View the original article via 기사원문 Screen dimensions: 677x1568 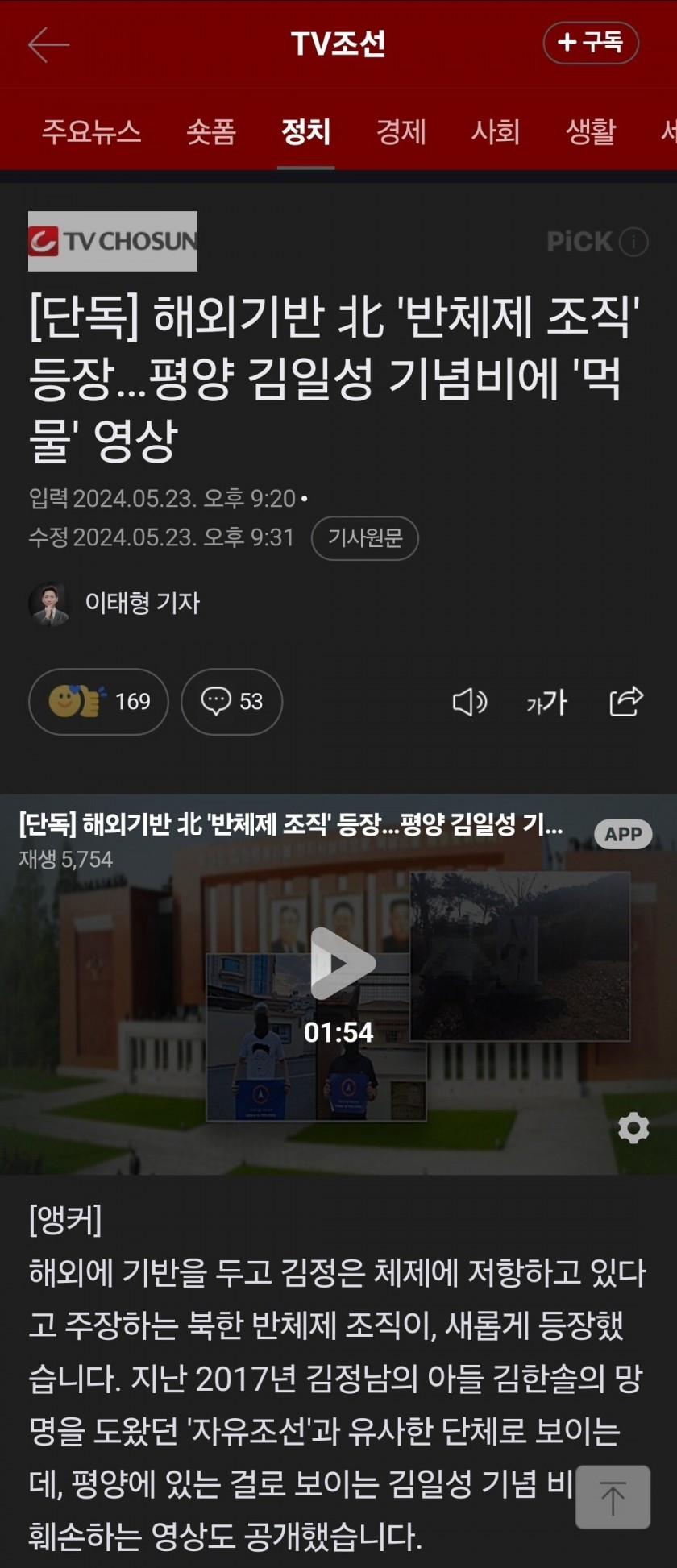coord(364,538)
